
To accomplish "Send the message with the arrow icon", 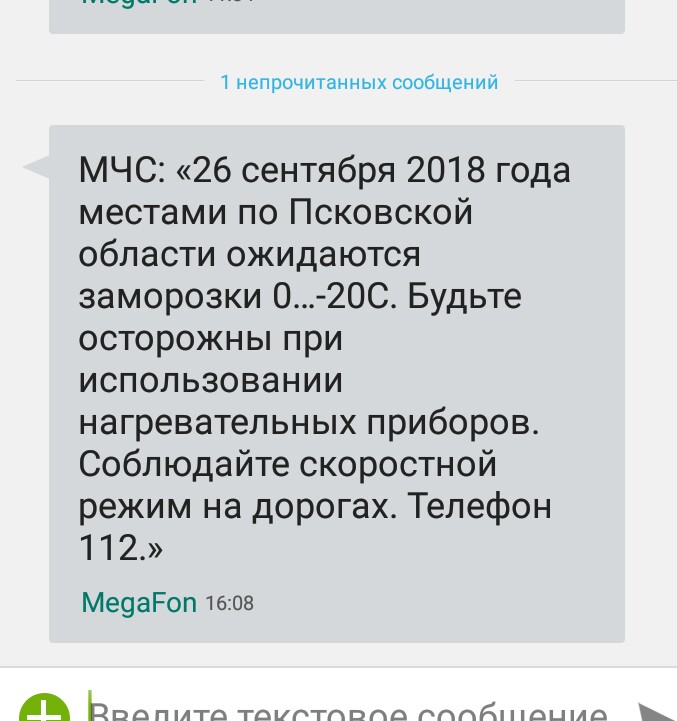I will click(x=656, y=711).
